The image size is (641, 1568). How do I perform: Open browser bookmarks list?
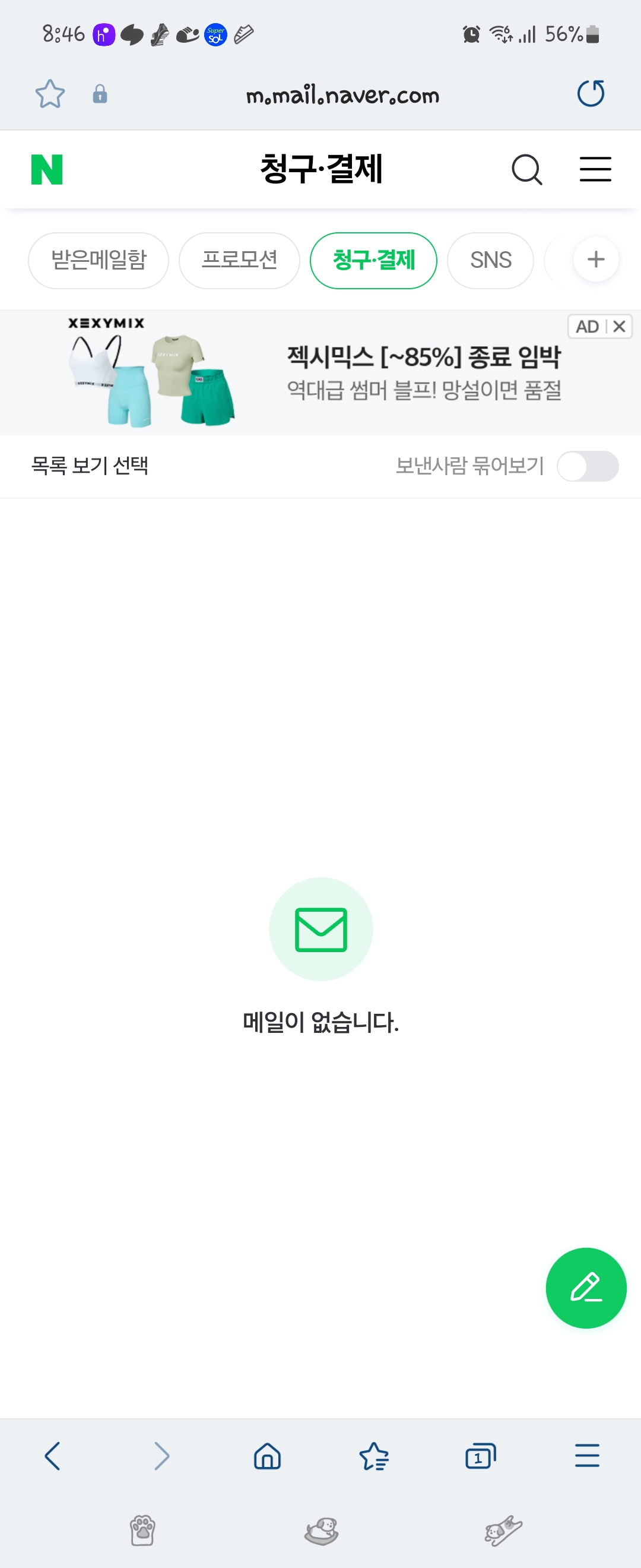[373, 1456]
